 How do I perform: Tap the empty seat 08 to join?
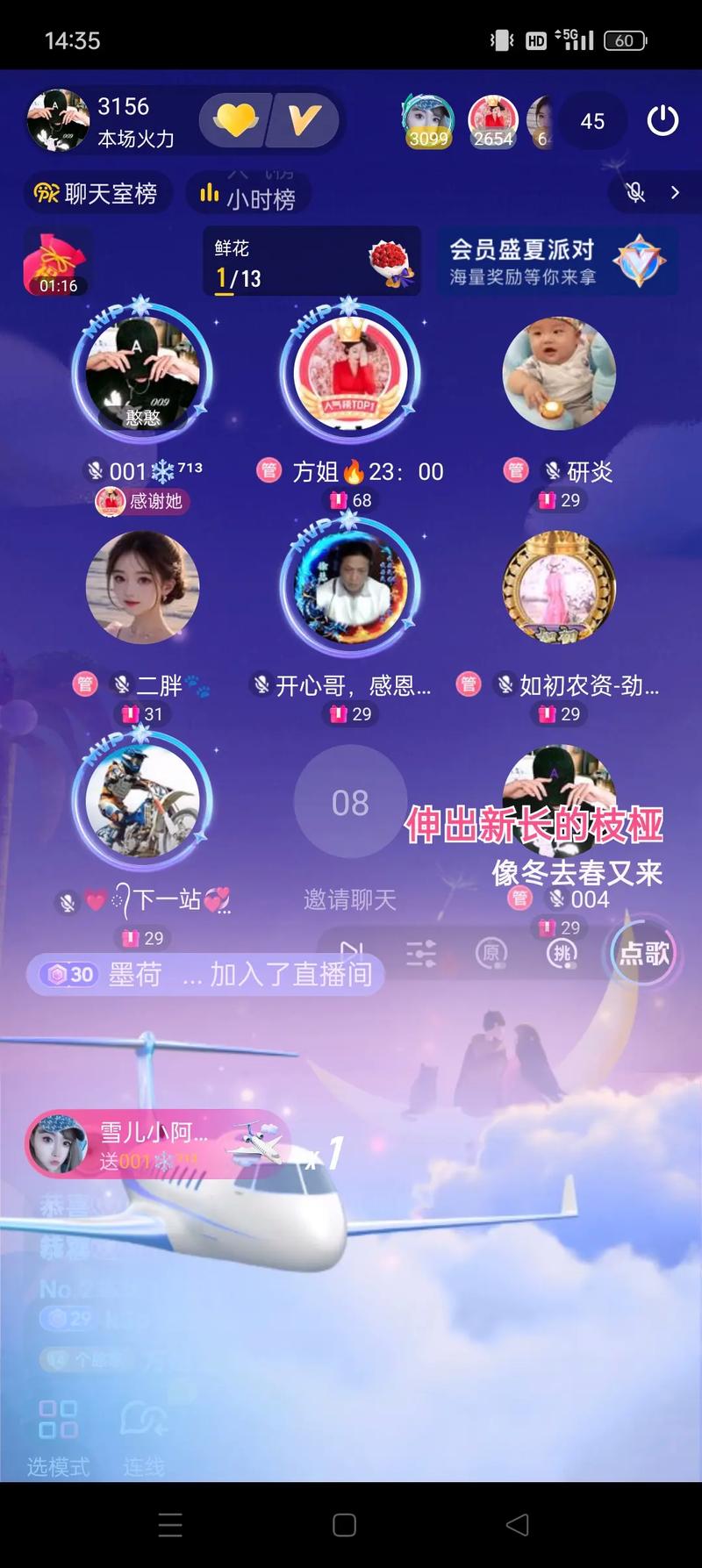pyautogui.click(x=350, y=802)
